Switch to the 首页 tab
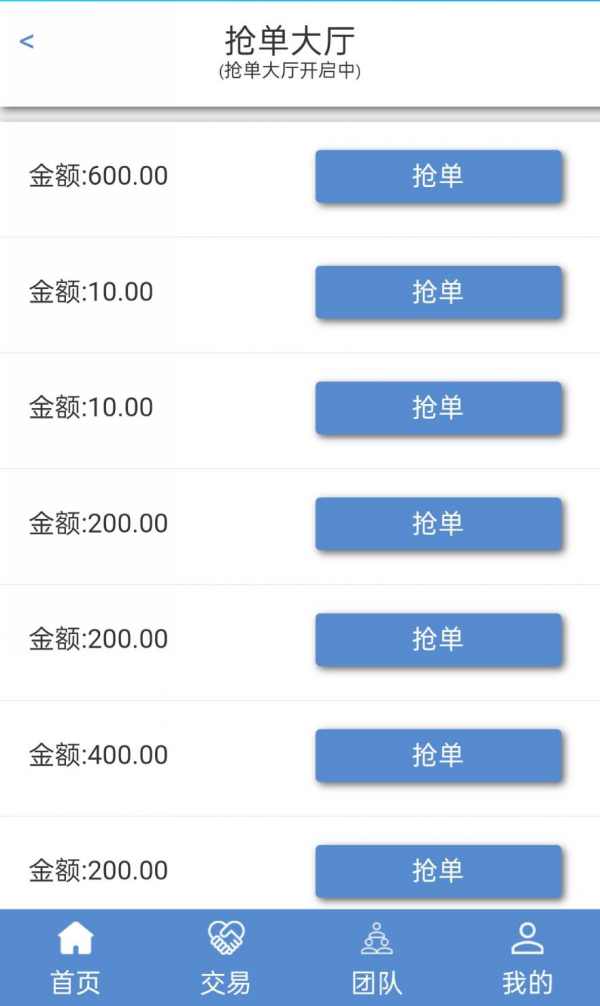The image size is (600, 1006). click(x=75, y=958)
